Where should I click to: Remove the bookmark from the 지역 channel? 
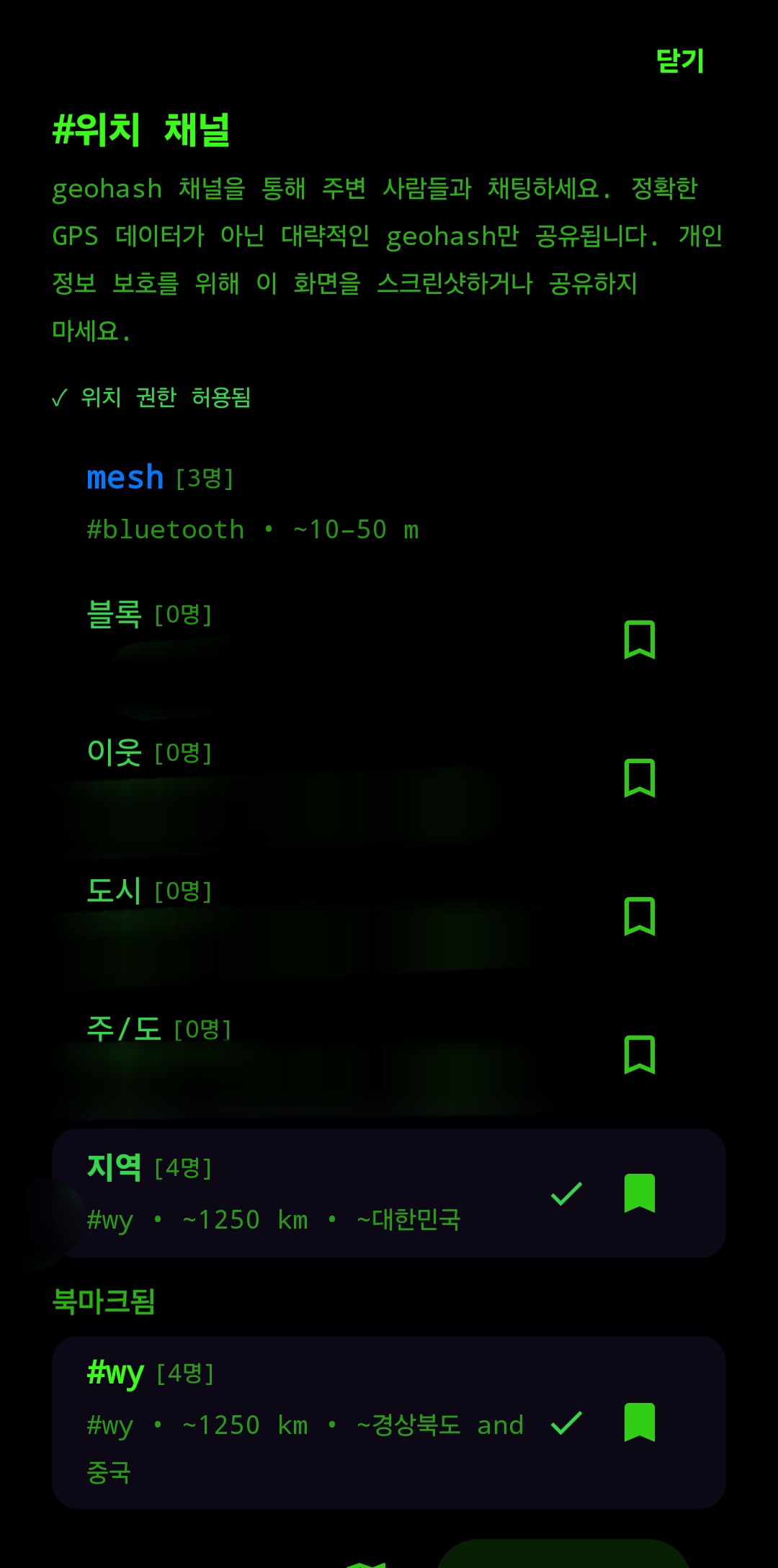pyautogui.click(x=639, y=1193)
